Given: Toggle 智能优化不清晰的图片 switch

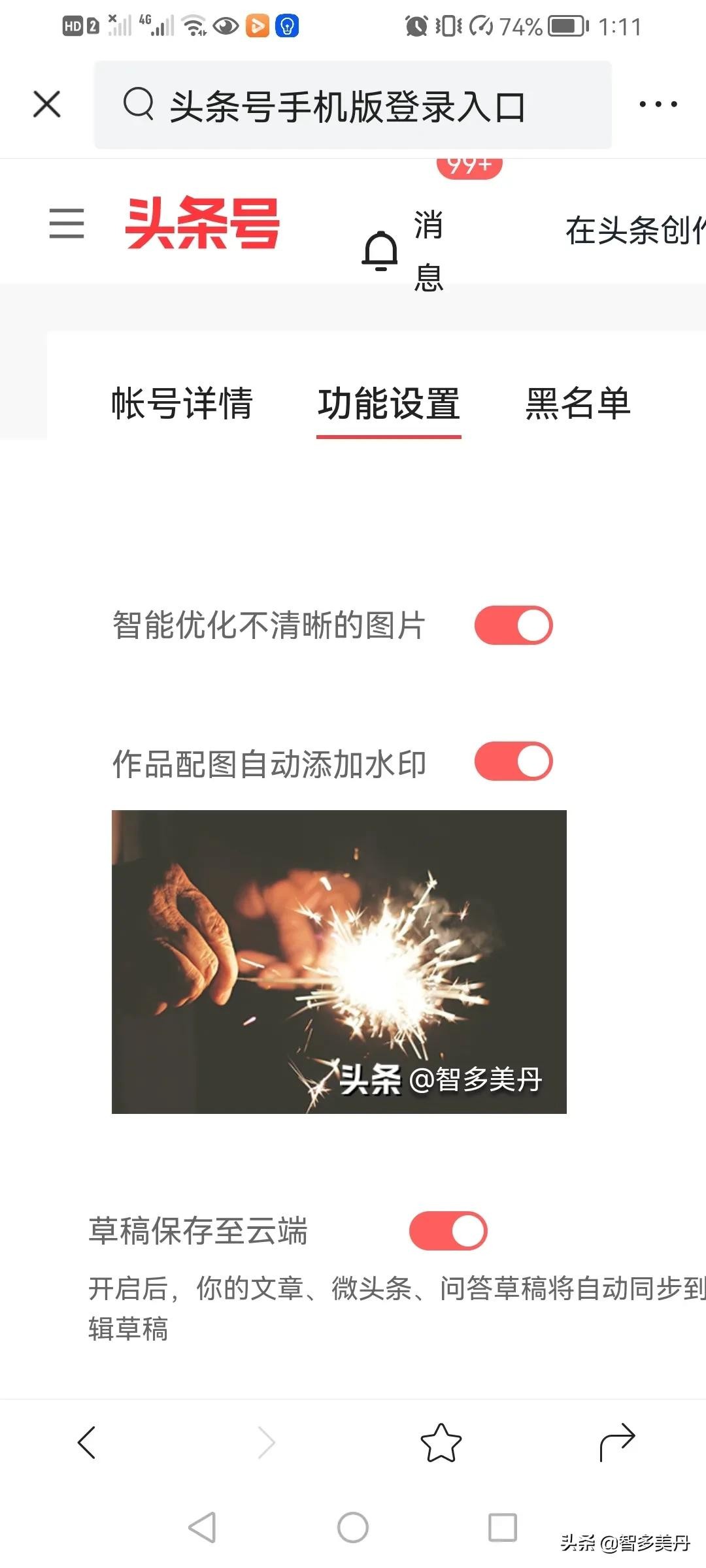Looking at the screenshot, I should 513,625.
